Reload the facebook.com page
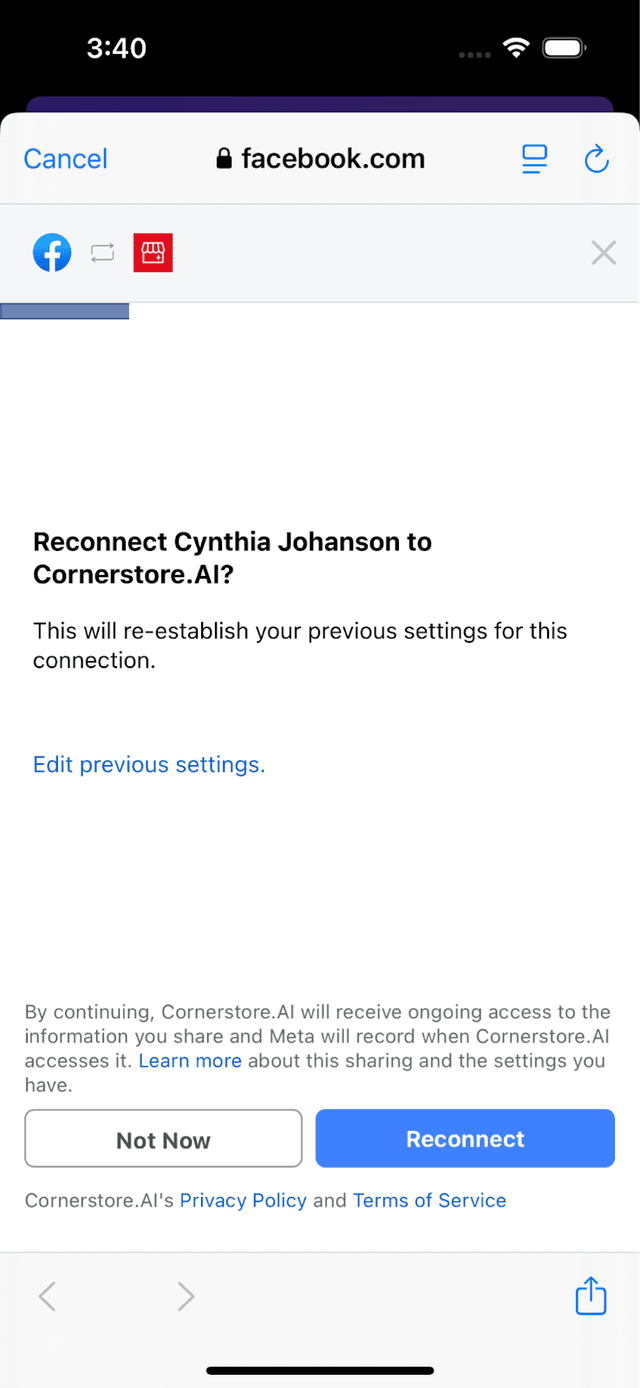The image size is (640, 1388). pyautogui.click(x=596, y=159)
